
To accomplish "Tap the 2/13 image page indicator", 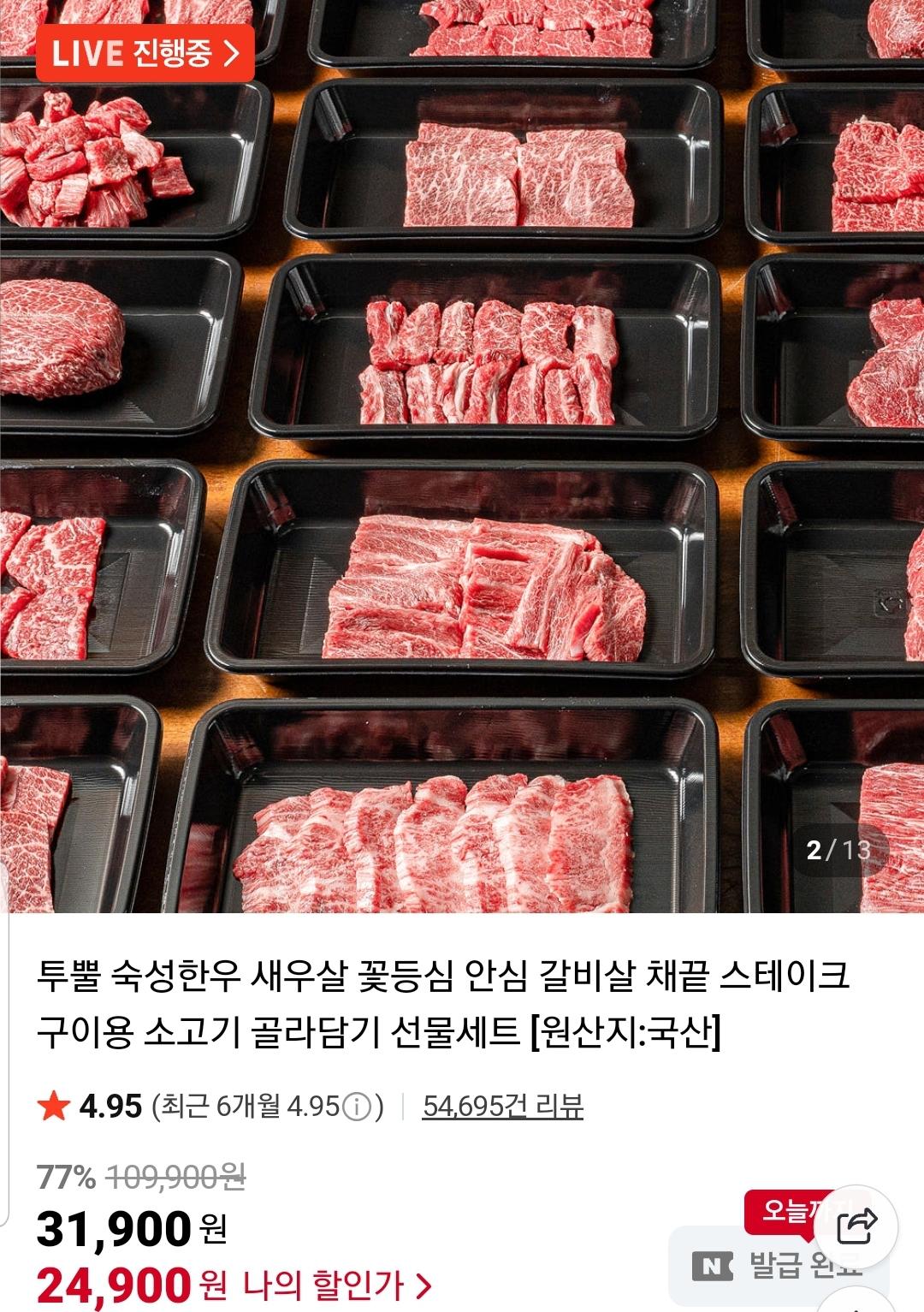I will click(x=838, y=849).
